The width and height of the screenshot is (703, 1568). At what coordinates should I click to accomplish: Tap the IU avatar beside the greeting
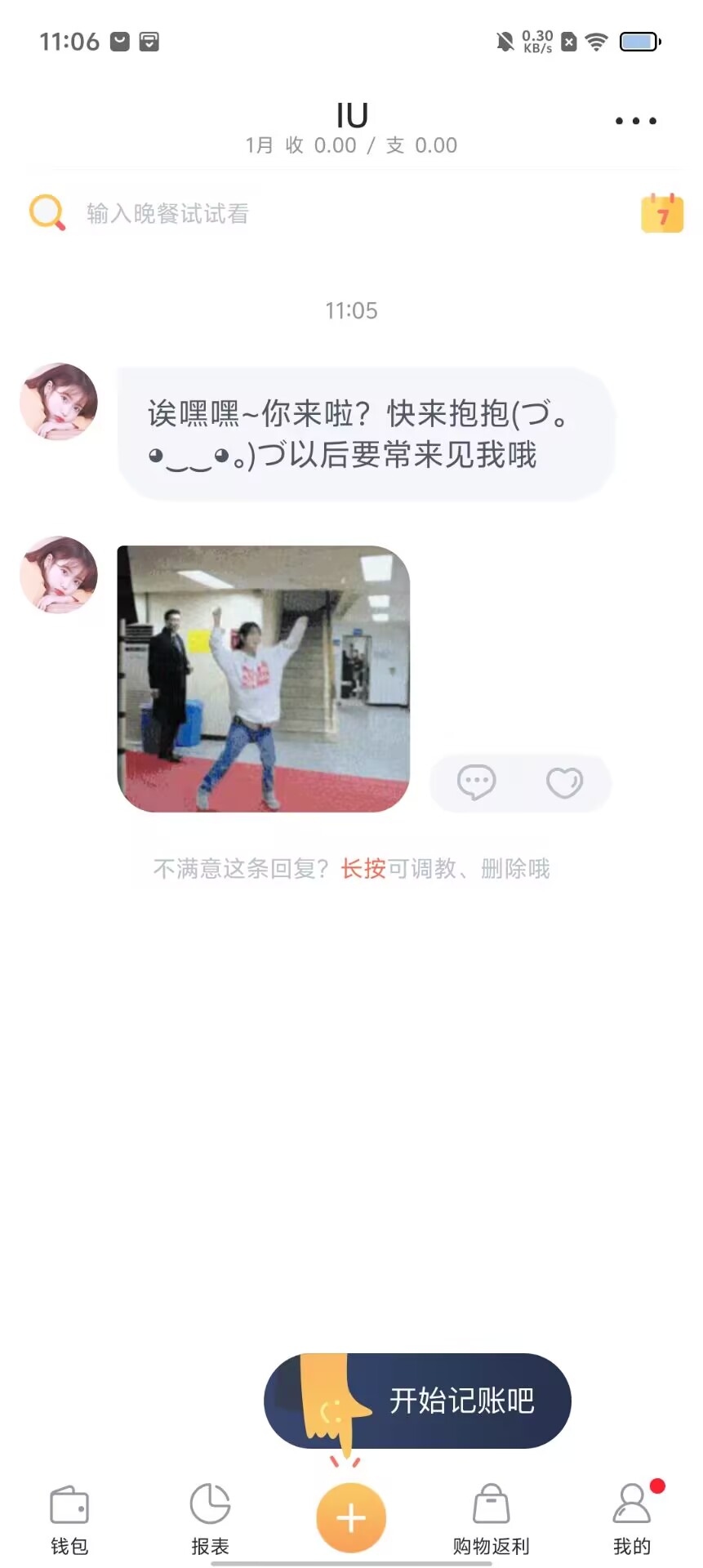[x=59, y=402]
